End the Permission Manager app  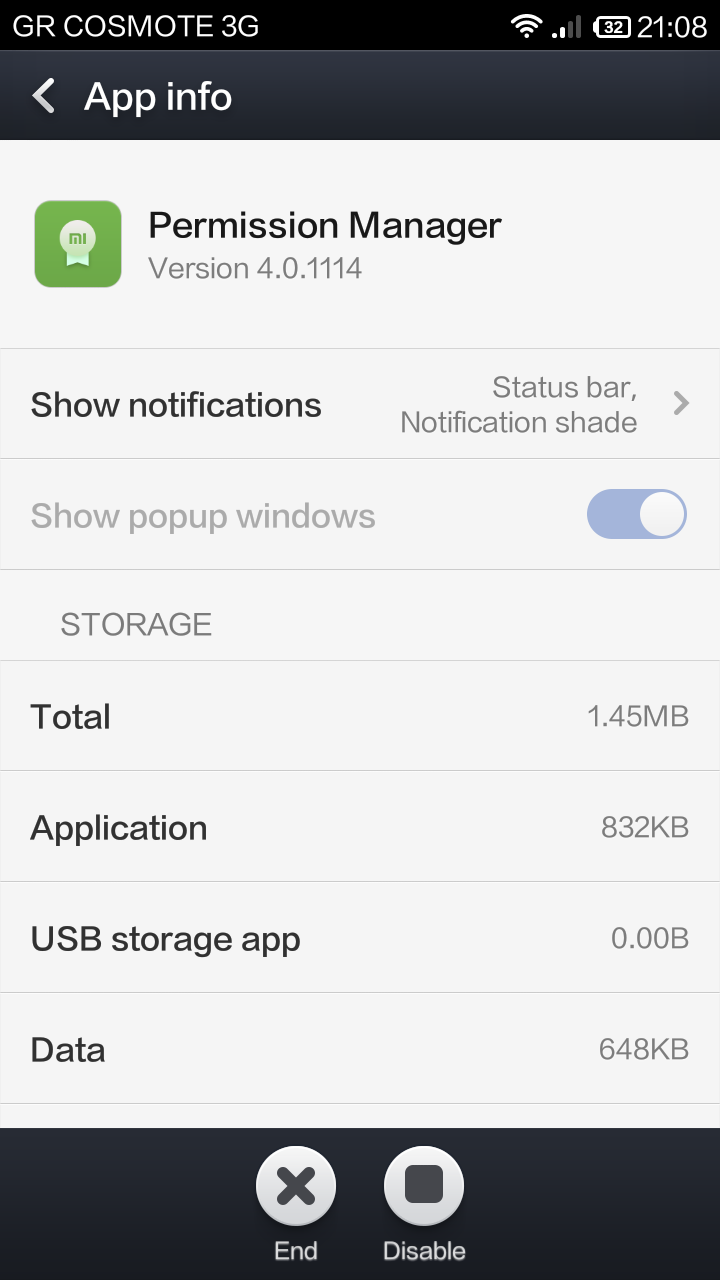click(296, 1187)
